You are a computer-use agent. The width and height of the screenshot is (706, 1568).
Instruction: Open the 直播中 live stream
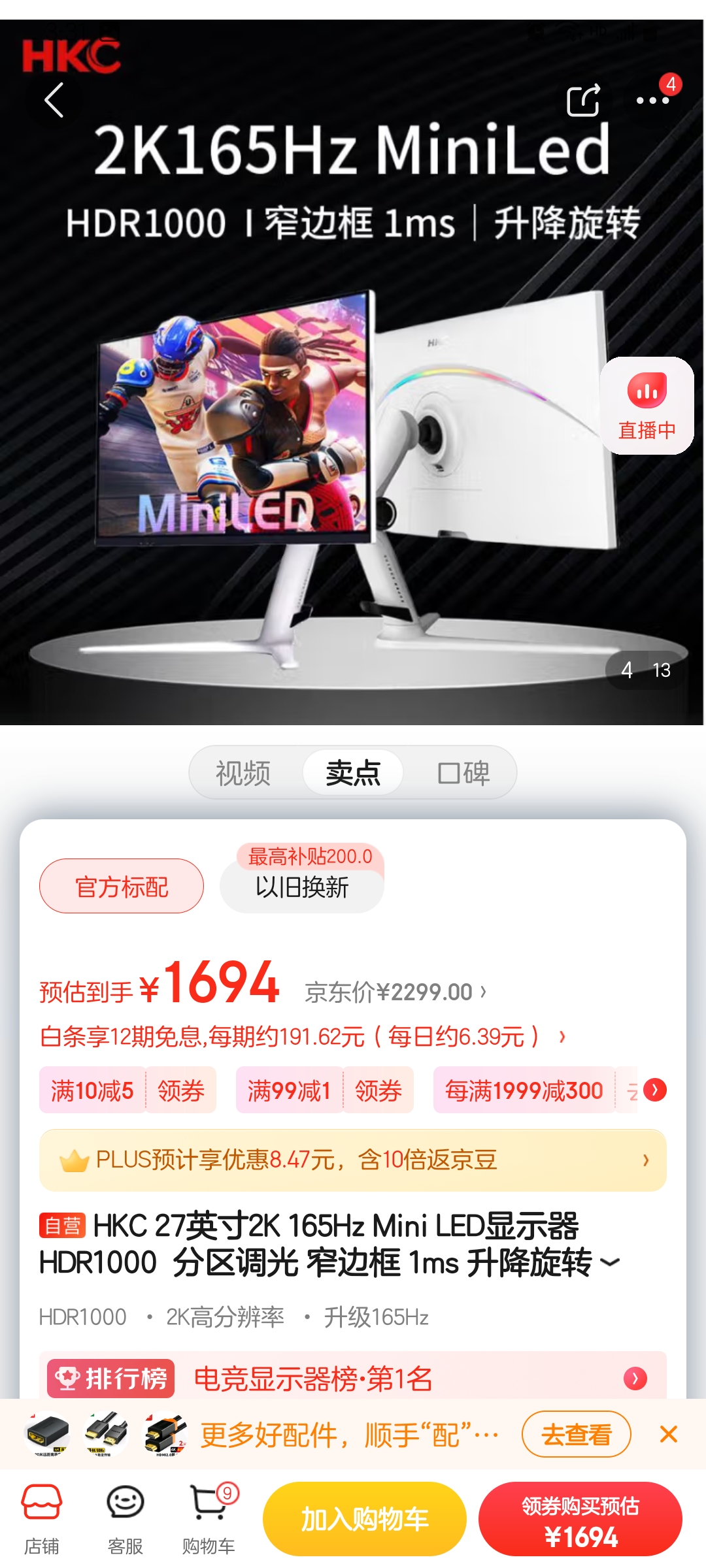click(x=646, y=405)
